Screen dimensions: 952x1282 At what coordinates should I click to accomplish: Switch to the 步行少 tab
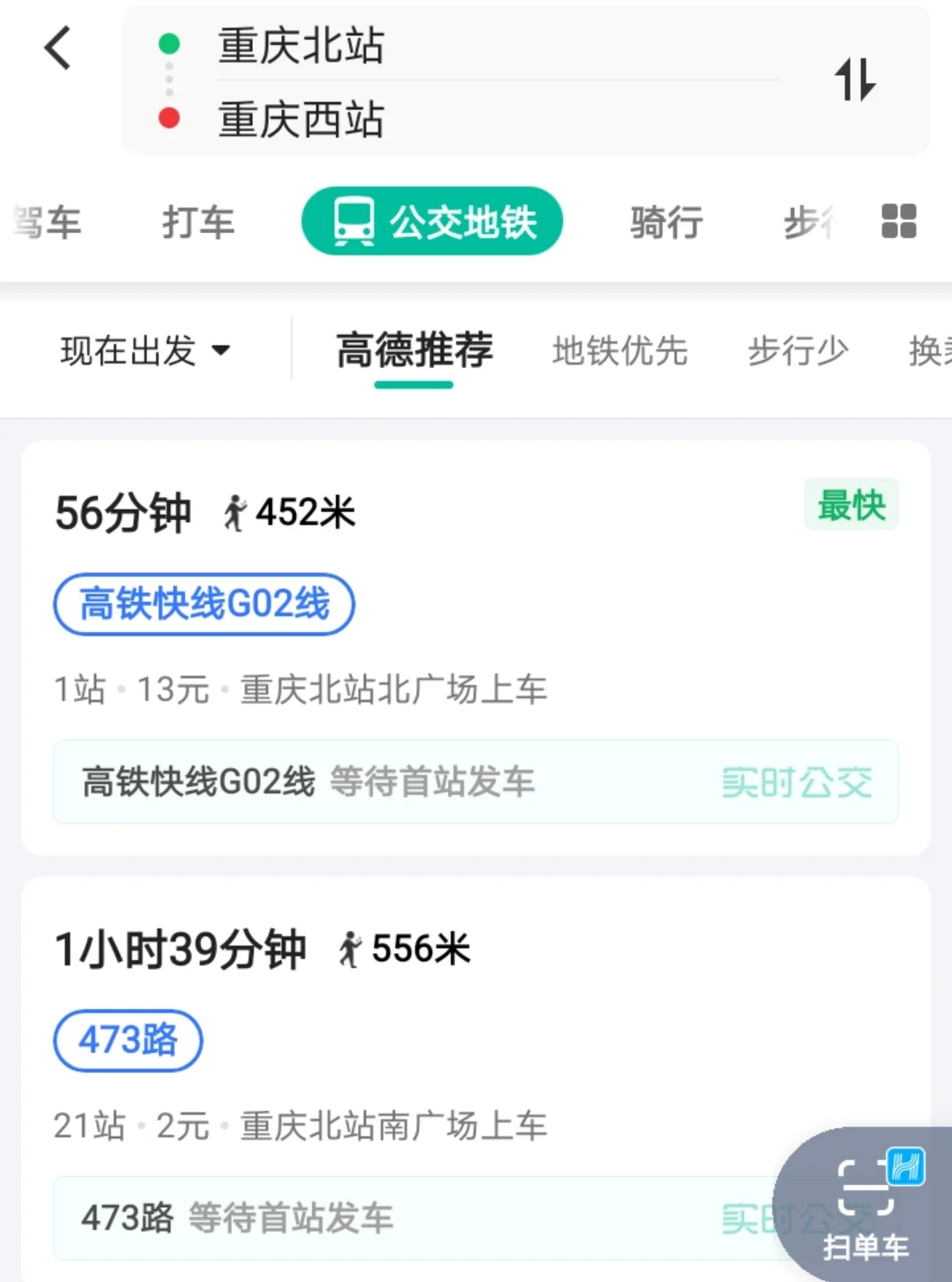point(796,350)
